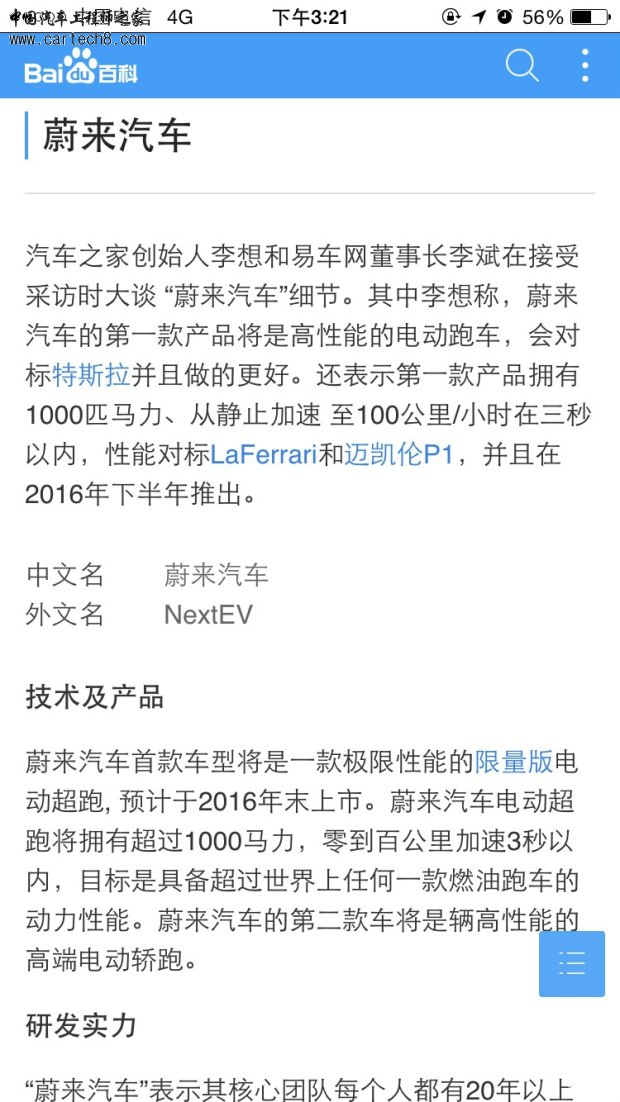Open the three-dot overflow menu

pyautogui.click(x=585, y=66)
